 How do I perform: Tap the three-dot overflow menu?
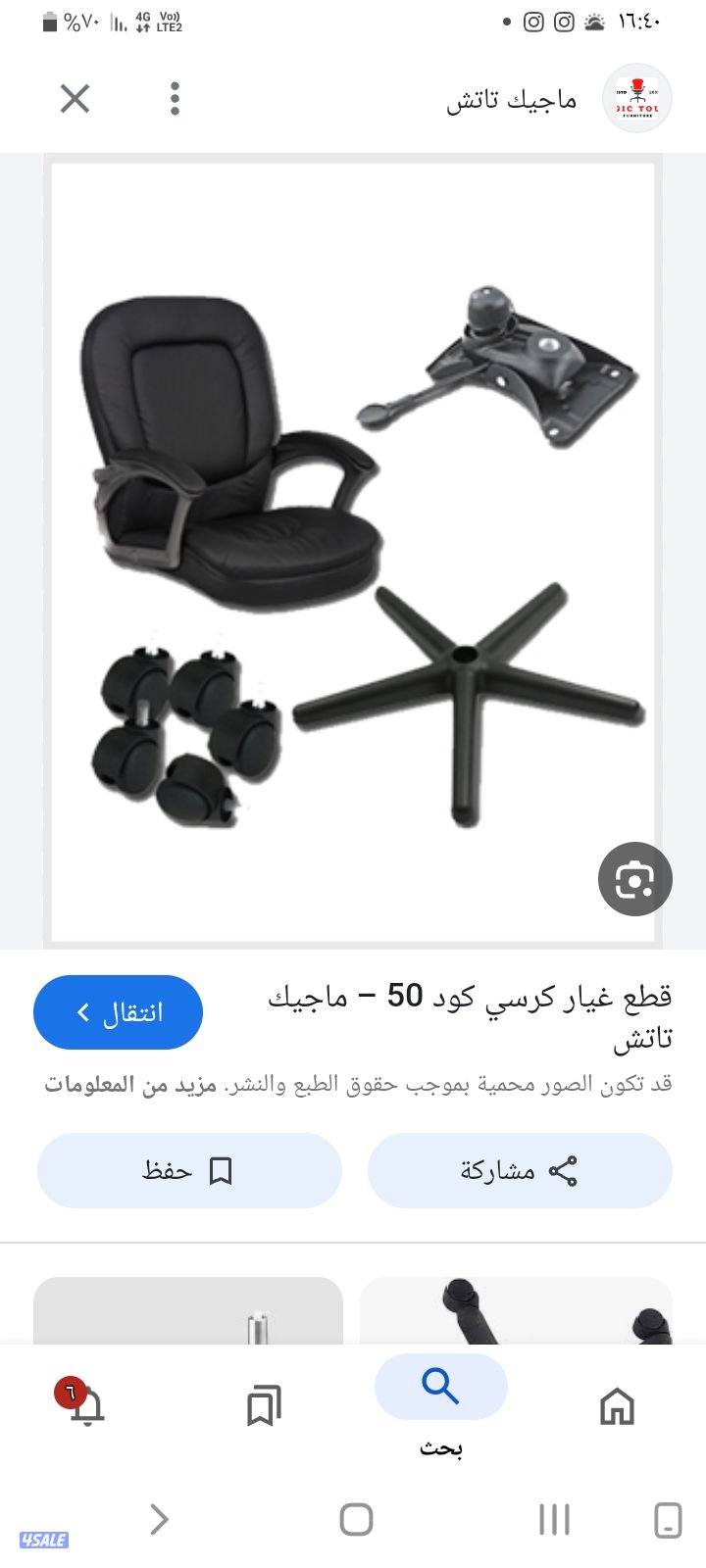175,98
